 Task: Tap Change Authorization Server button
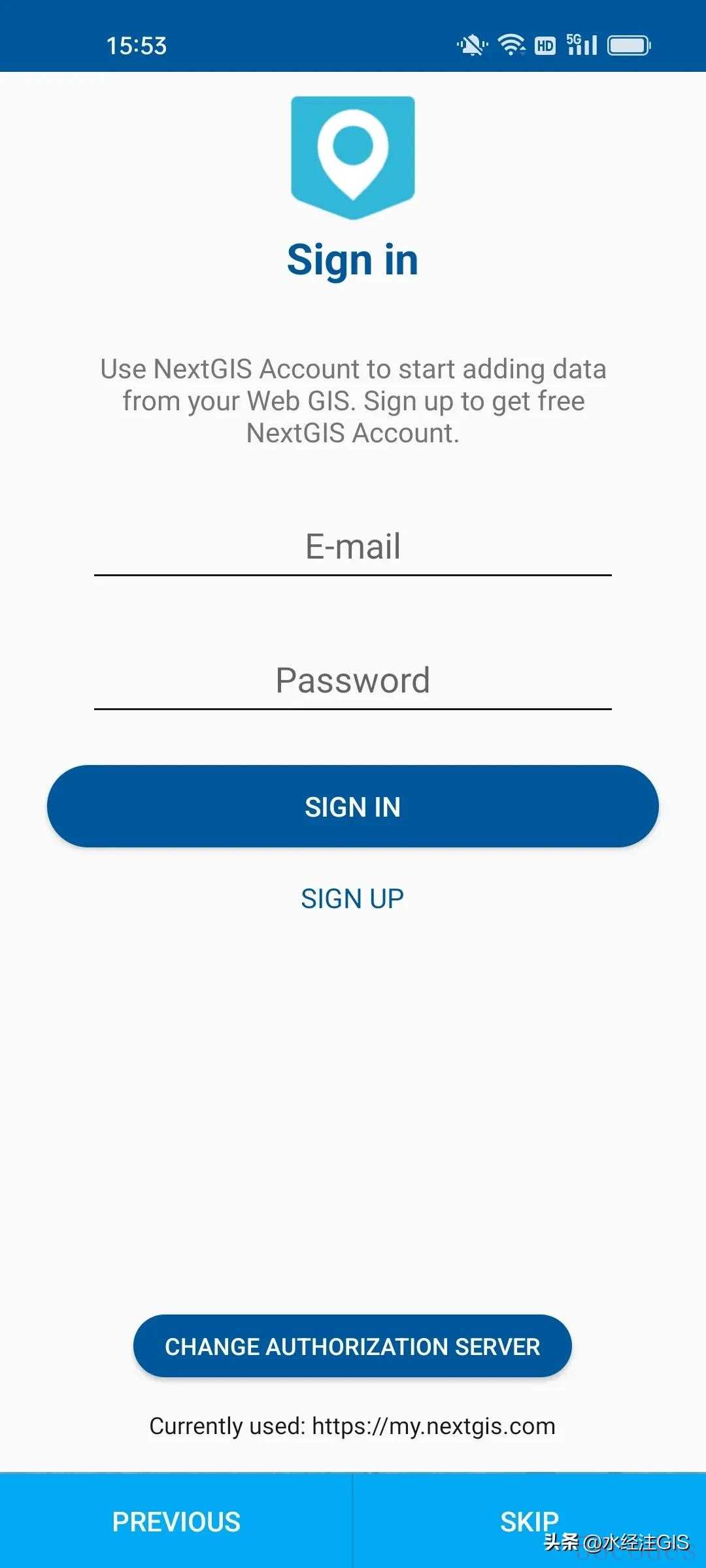(352, 1347)
